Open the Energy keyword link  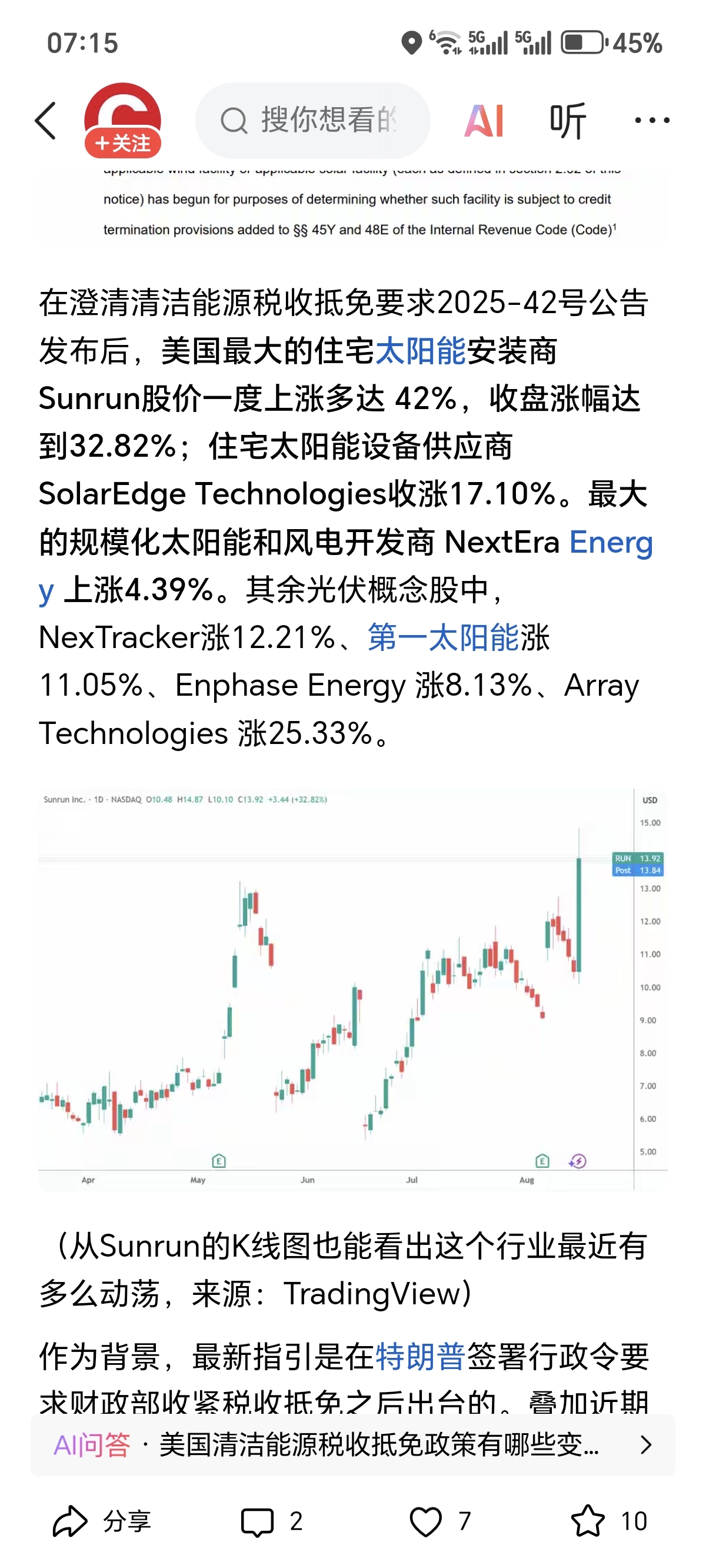[x=611, y=542]
